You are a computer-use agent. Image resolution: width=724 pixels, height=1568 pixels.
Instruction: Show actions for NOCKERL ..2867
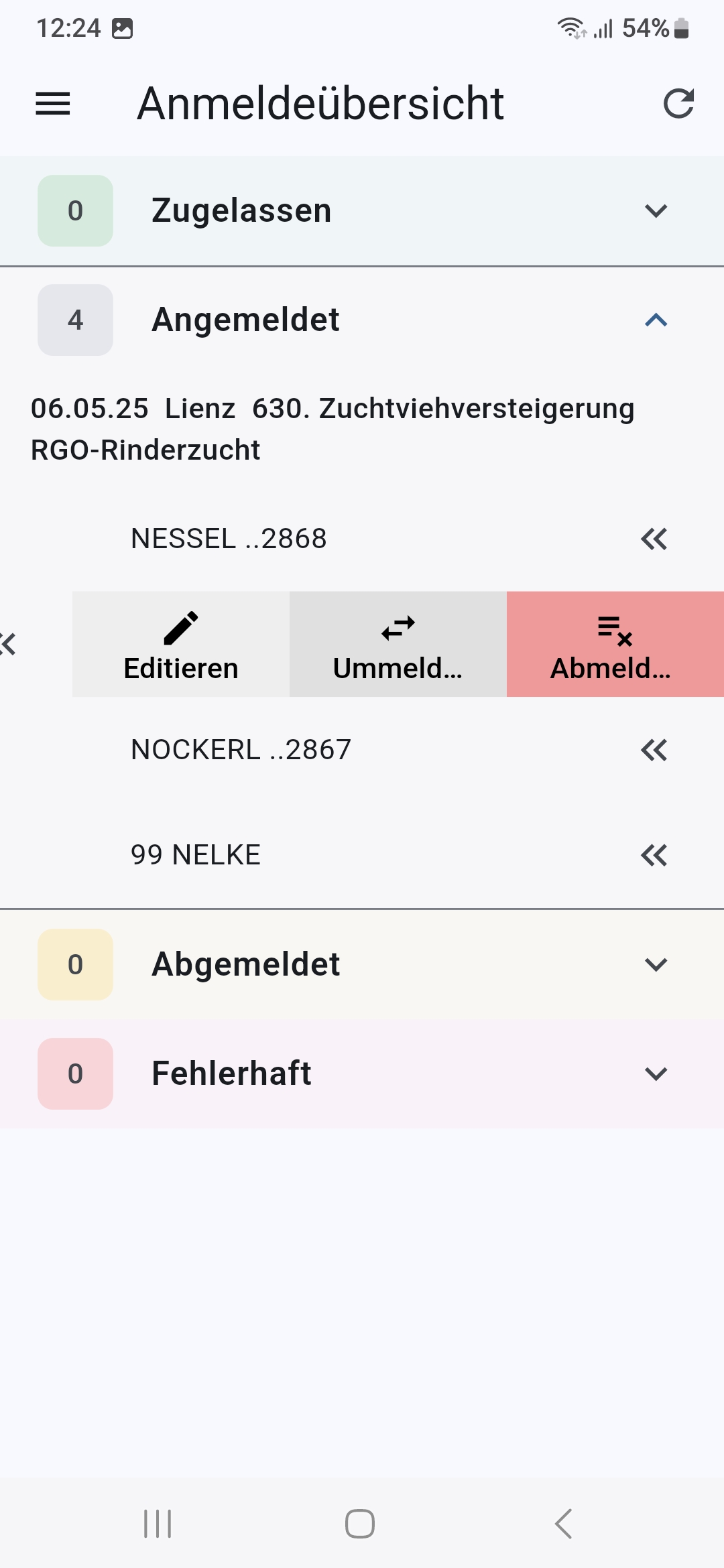point(654,750)
